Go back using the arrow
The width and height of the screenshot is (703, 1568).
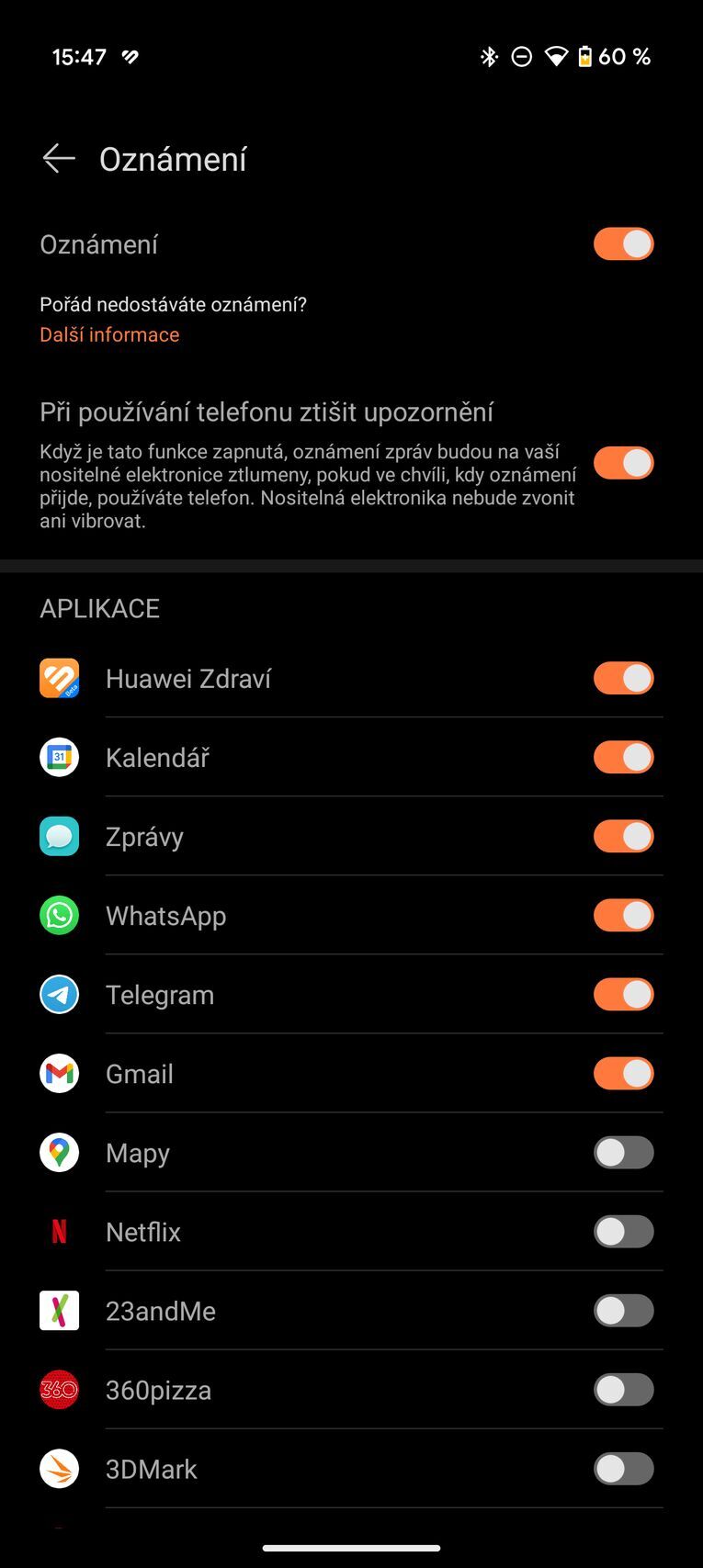coord(59,158)
